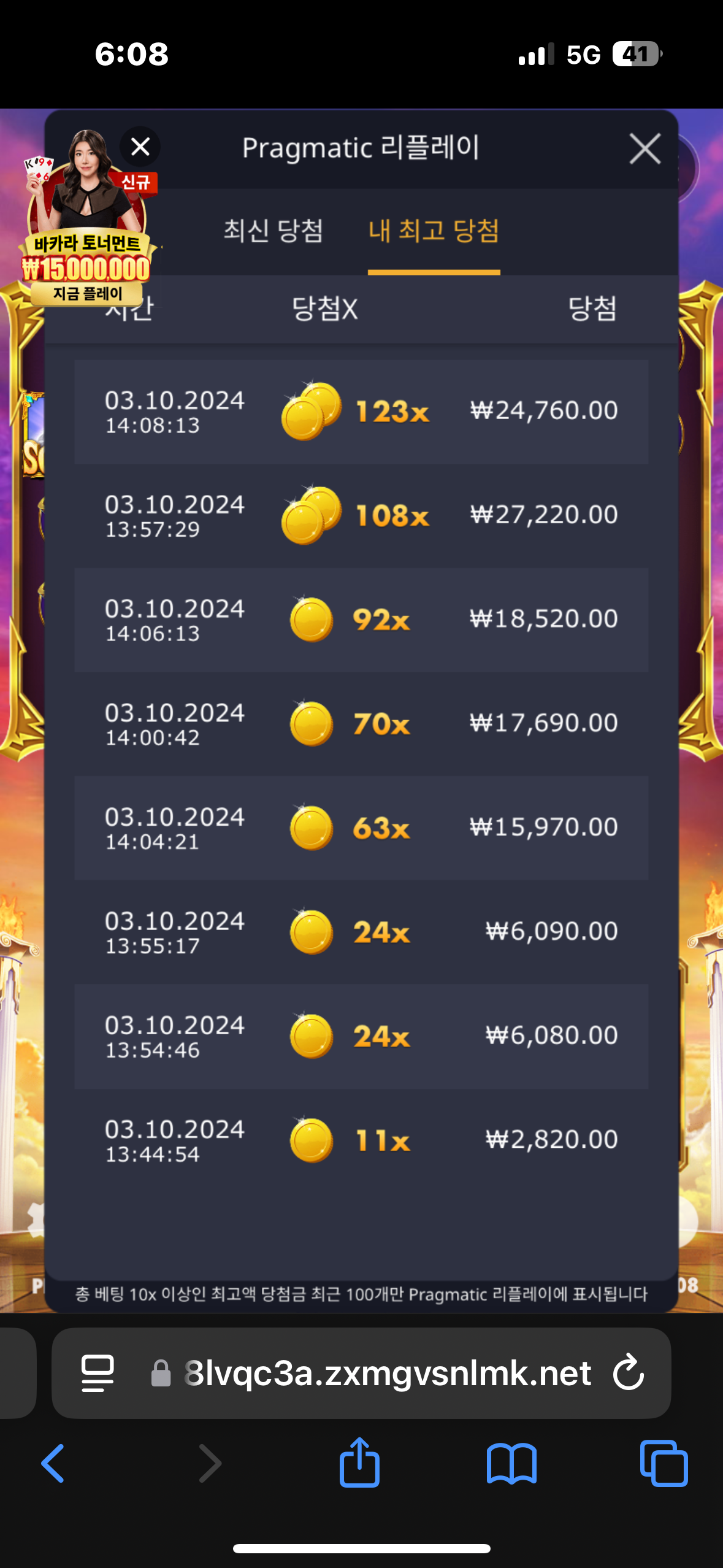Open the 24x win of ₩6,090.00
Screen dimensions: 723x1568
click(x=361, y=932)
